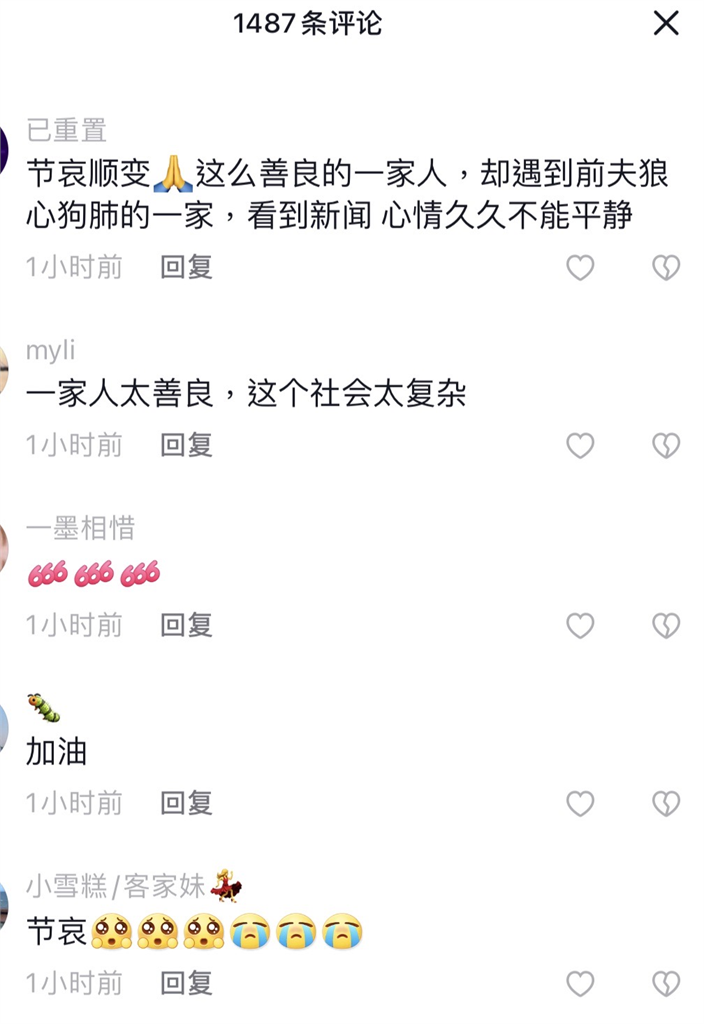Screen dimensions: 704x1024
Task: Close the 1487条评论 comments panel
Action: click(x=666, y=23)
